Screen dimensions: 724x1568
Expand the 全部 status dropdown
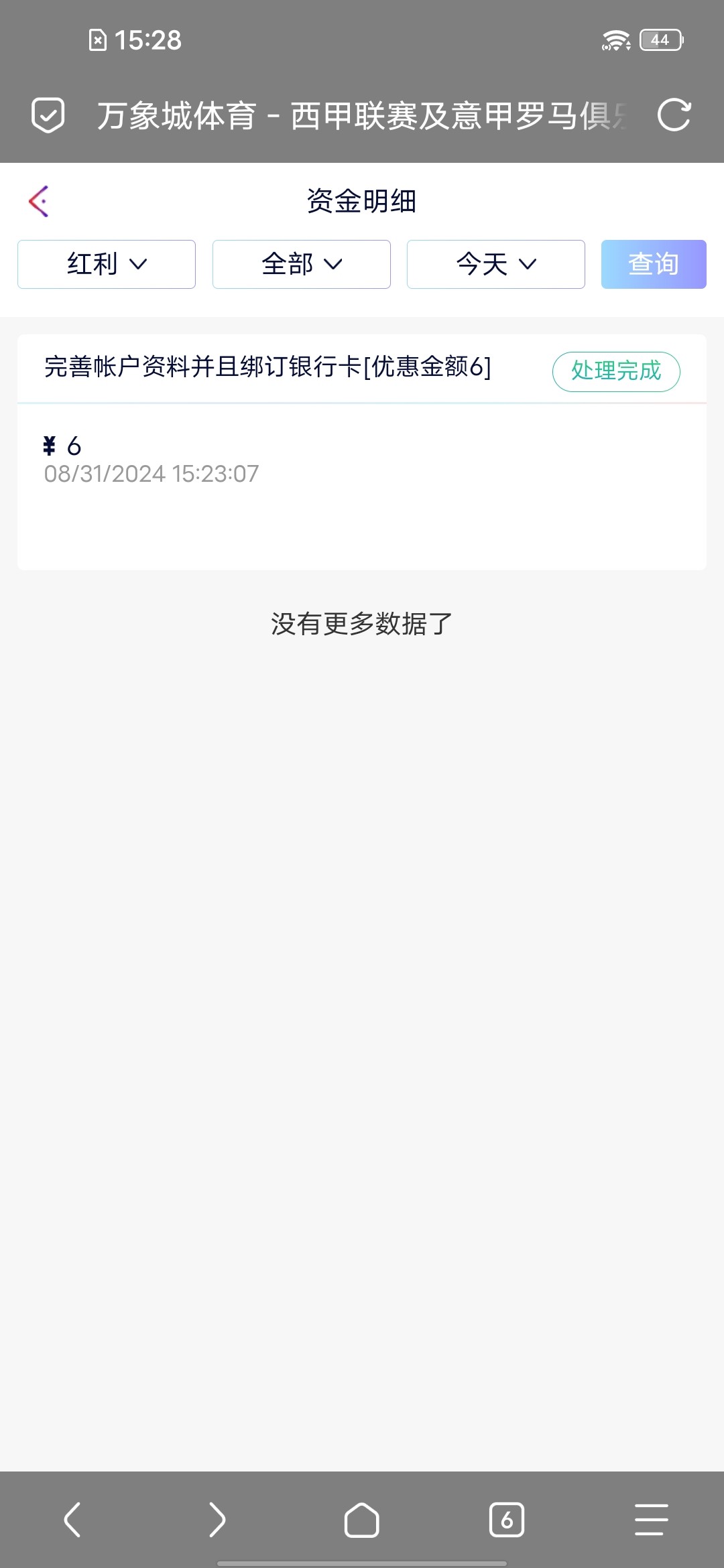point(301,264)
